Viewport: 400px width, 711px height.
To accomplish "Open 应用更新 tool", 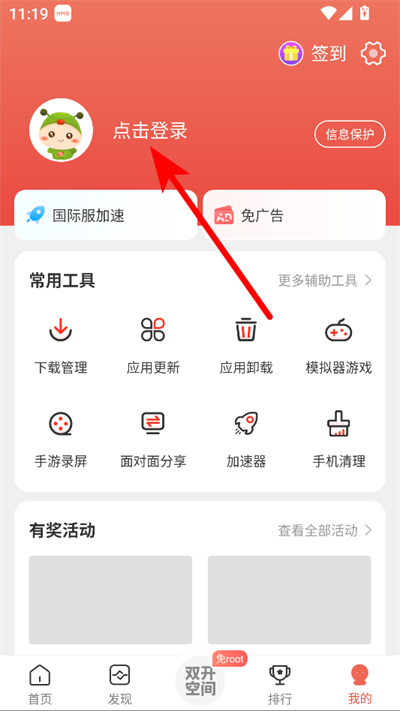I will point(153,346).
